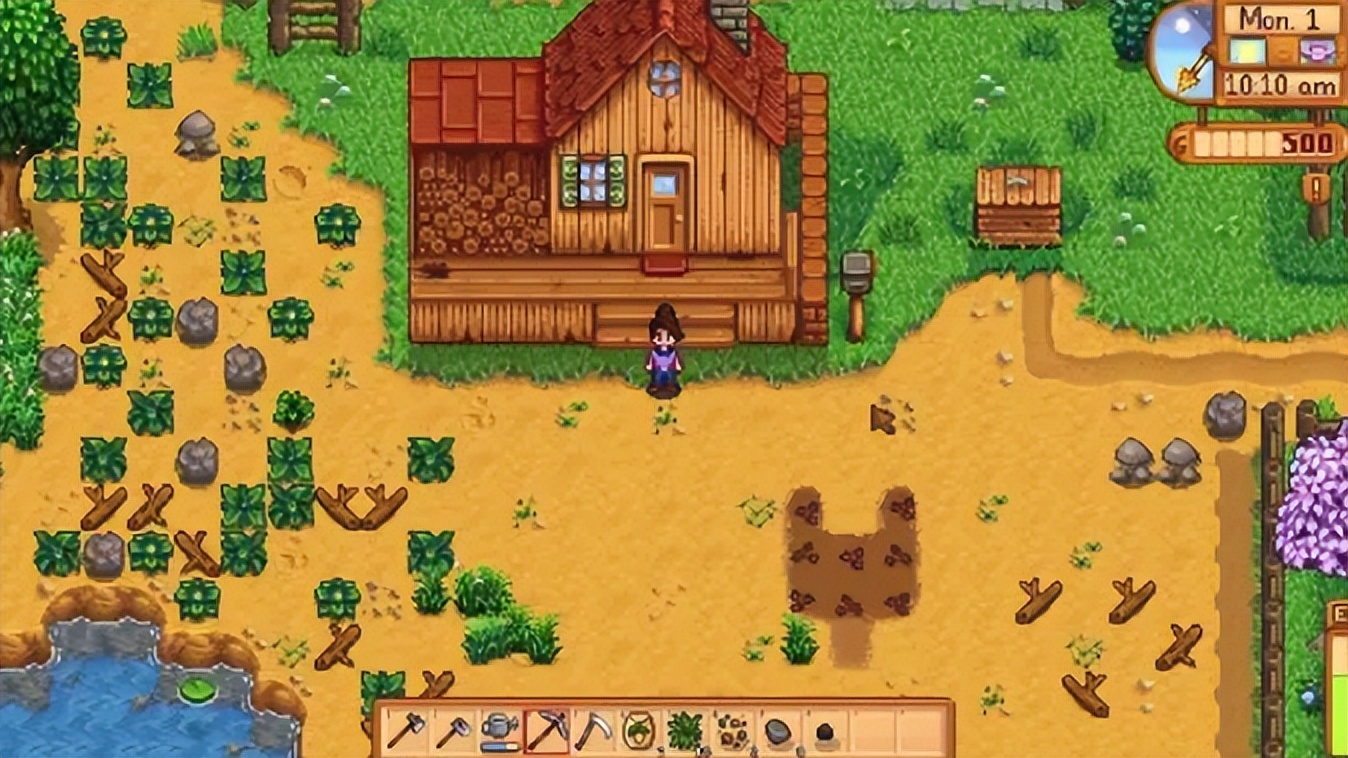Viewport: 1348px width, 758px height.
Task: Select the green fiber item
Action: tap(686, 731)
